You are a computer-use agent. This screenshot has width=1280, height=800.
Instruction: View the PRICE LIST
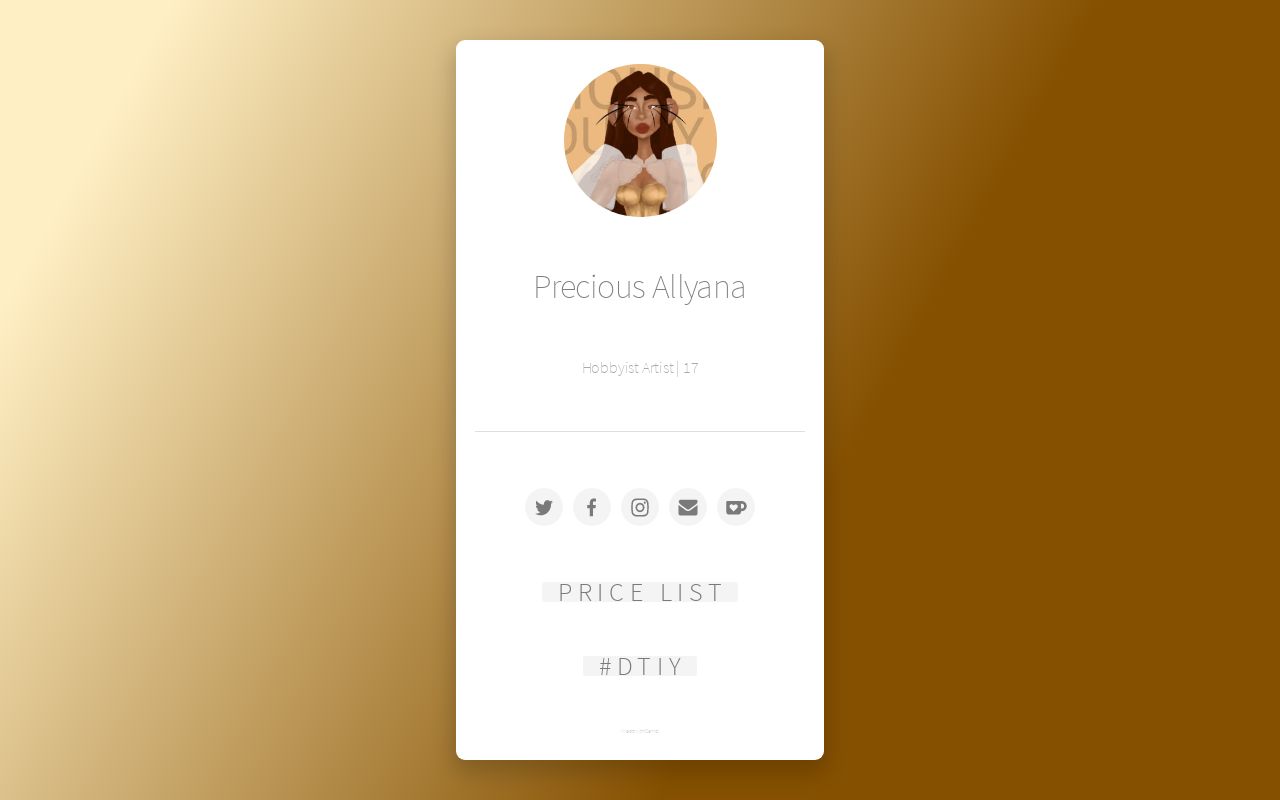640,592
